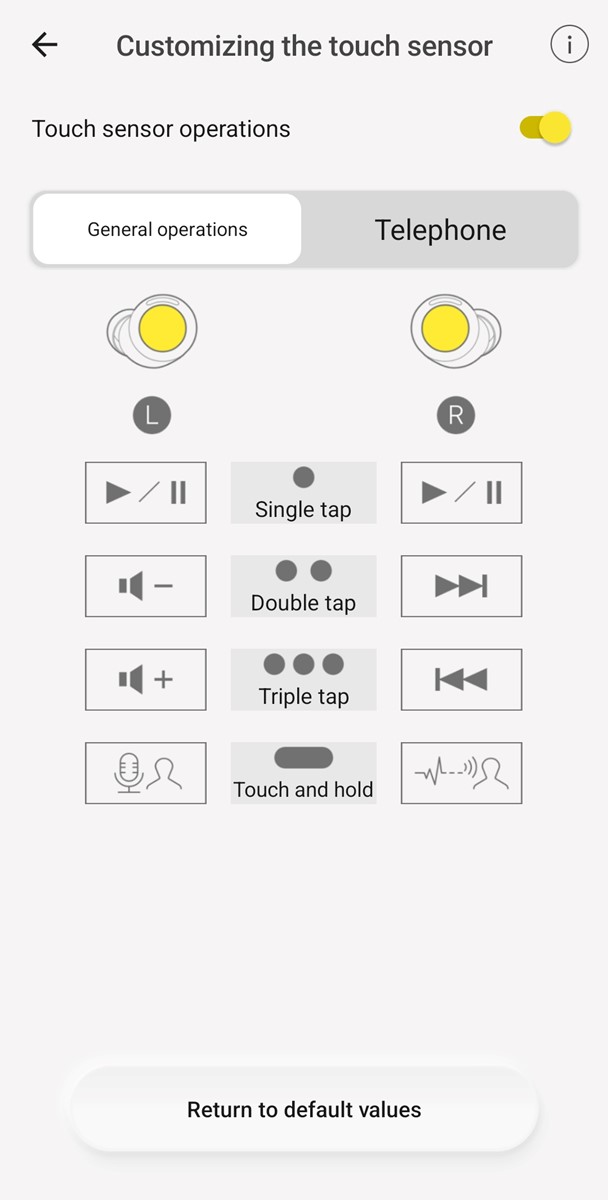The height and width of the screenshot is (1200, 608).
Task: Change right earbud triple tap previous track
Action: tap(461, 680)
